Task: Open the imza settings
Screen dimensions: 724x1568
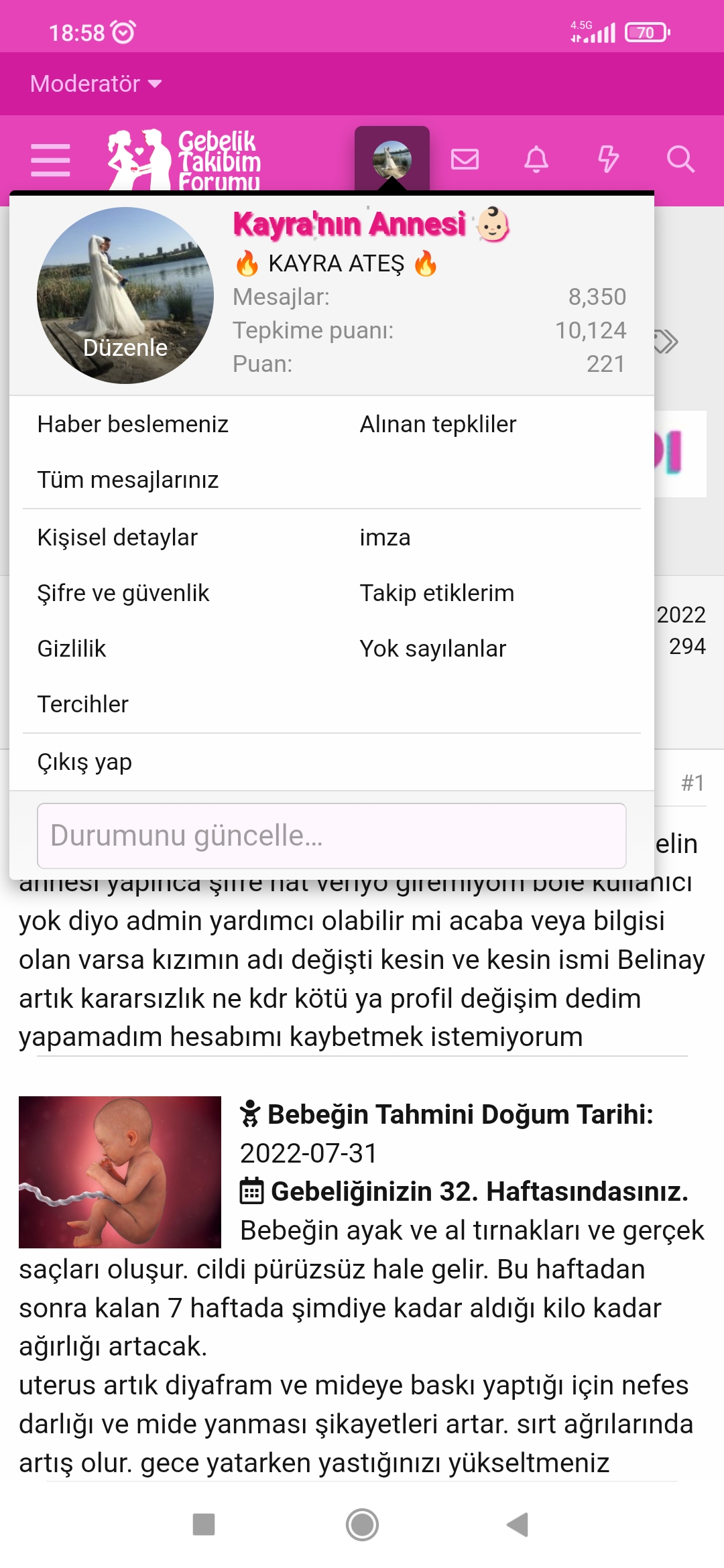Action: click(385, 537)
